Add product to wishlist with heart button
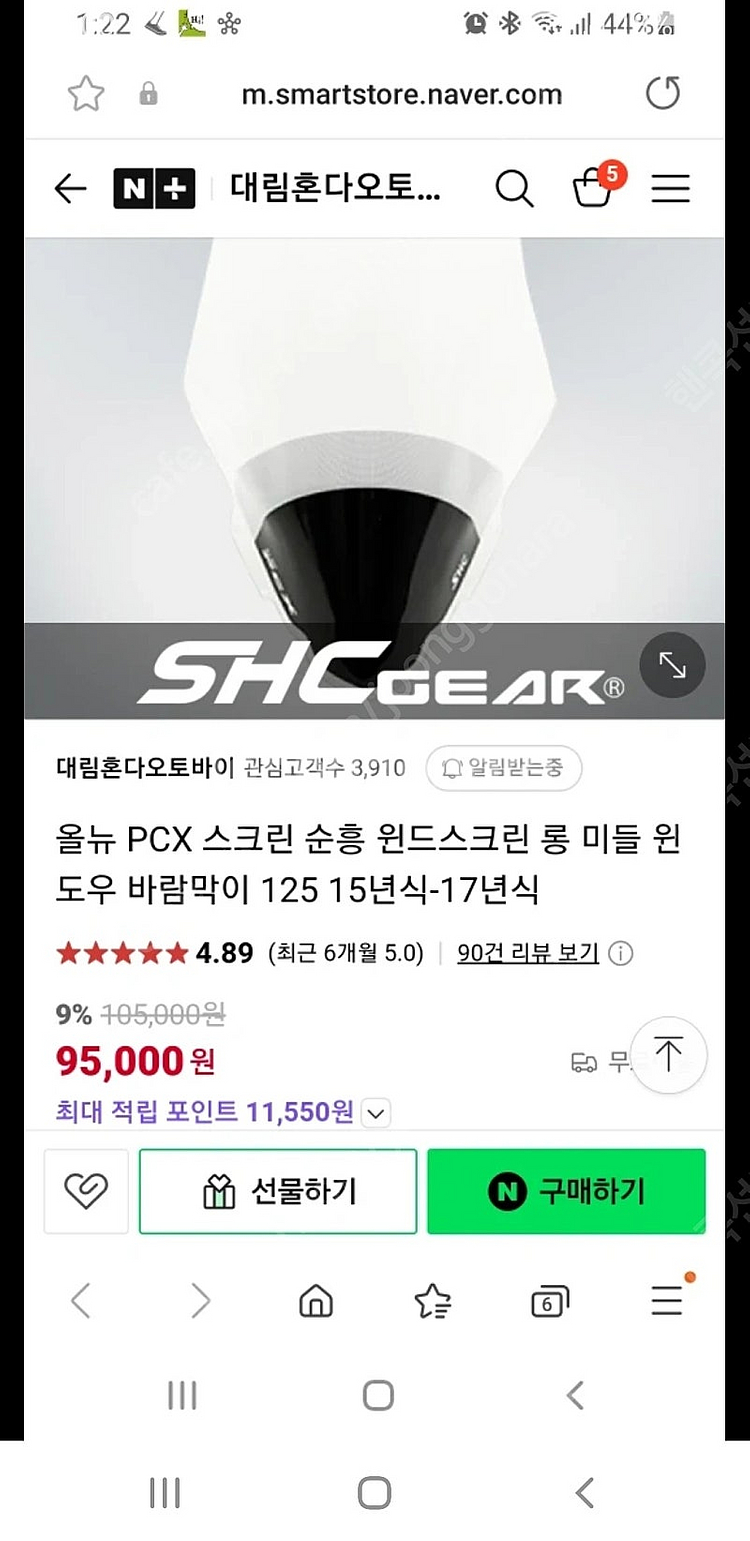 tap(85, 1191)
